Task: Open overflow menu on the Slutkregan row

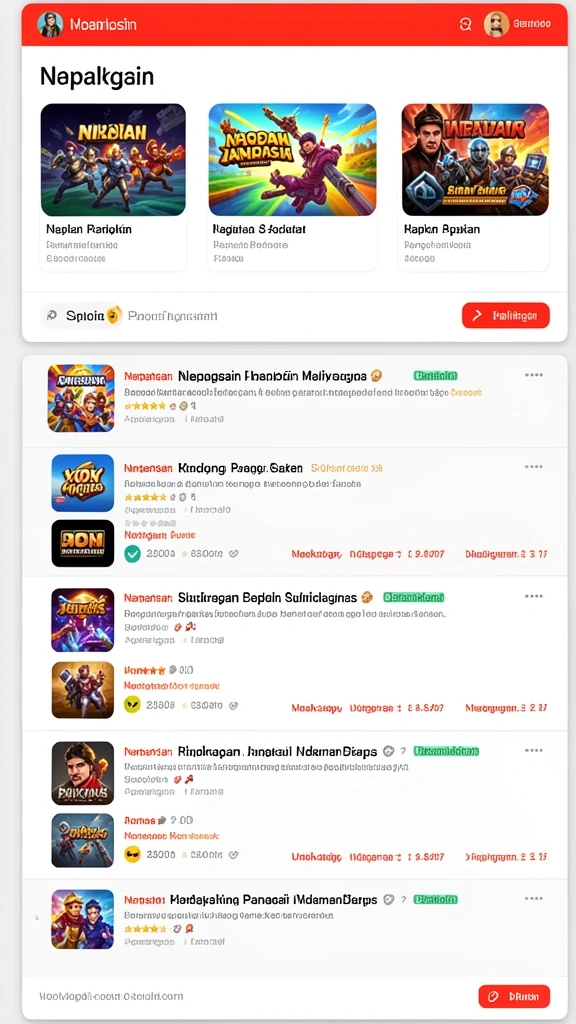Action: point(534,597)
